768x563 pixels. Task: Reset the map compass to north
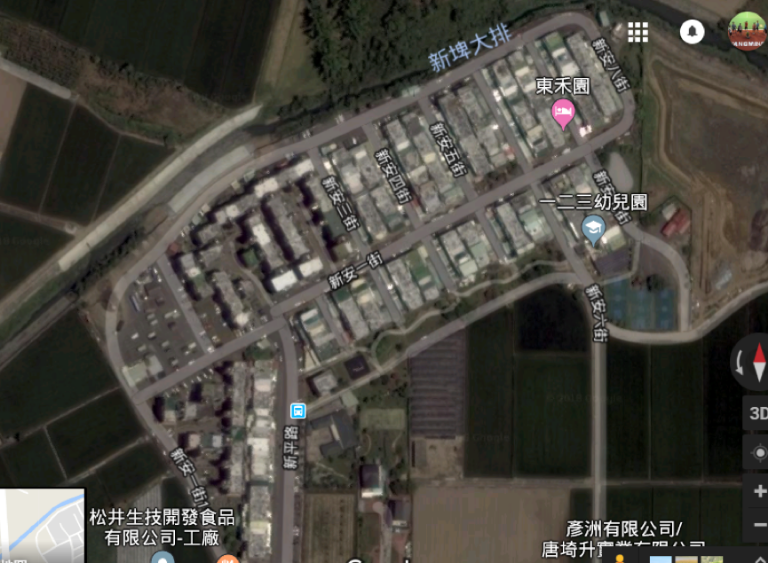(755, 363)
